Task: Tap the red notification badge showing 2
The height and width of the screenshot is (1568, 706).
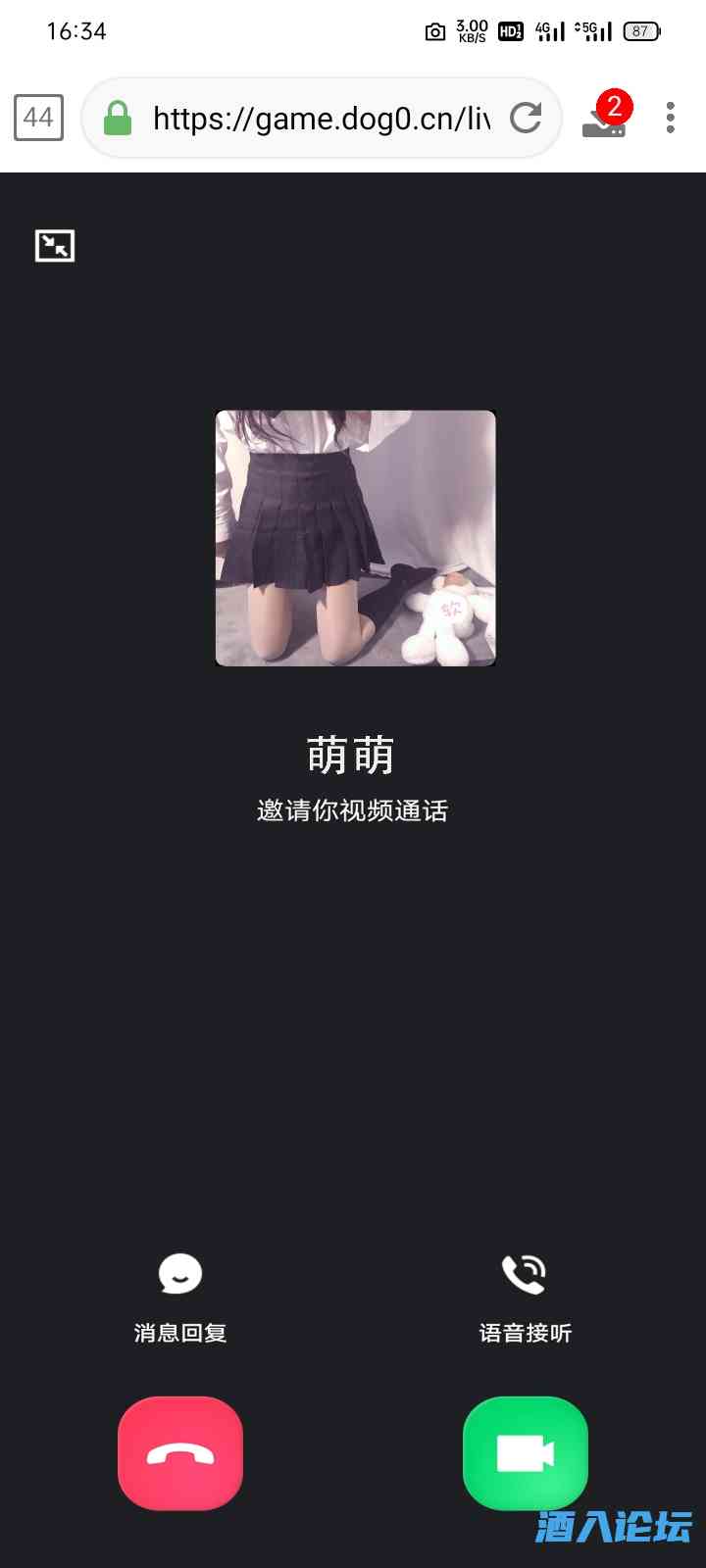Action: tap(615, 107)
